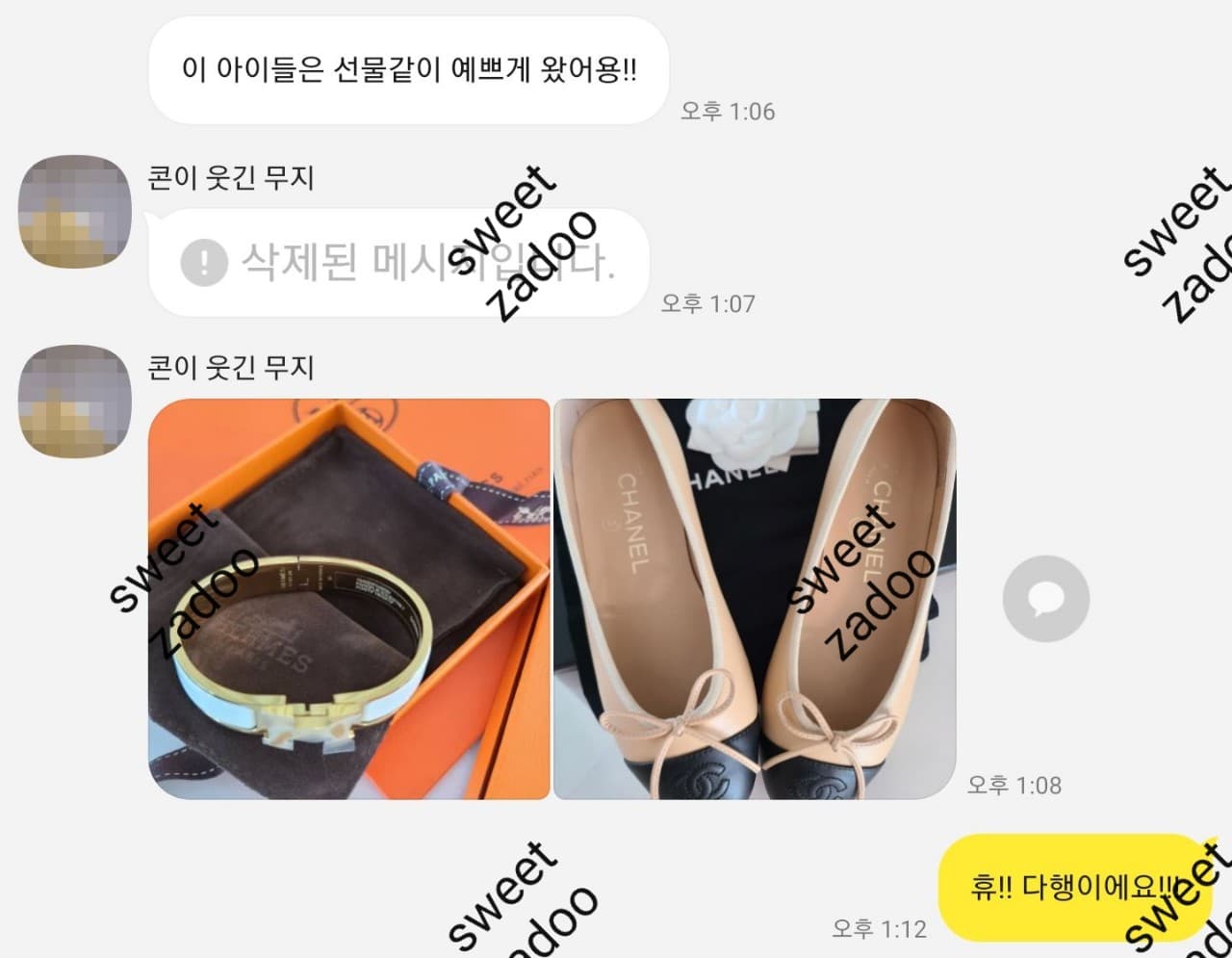1232x958 pixels.
Task: Open sender's profile picture beside the photo message
Action: click(74, 401)
